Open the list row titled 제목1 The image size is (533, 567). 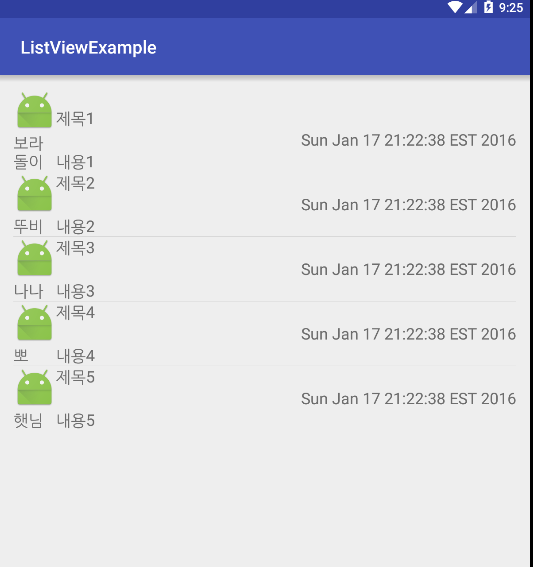point(265,131)
